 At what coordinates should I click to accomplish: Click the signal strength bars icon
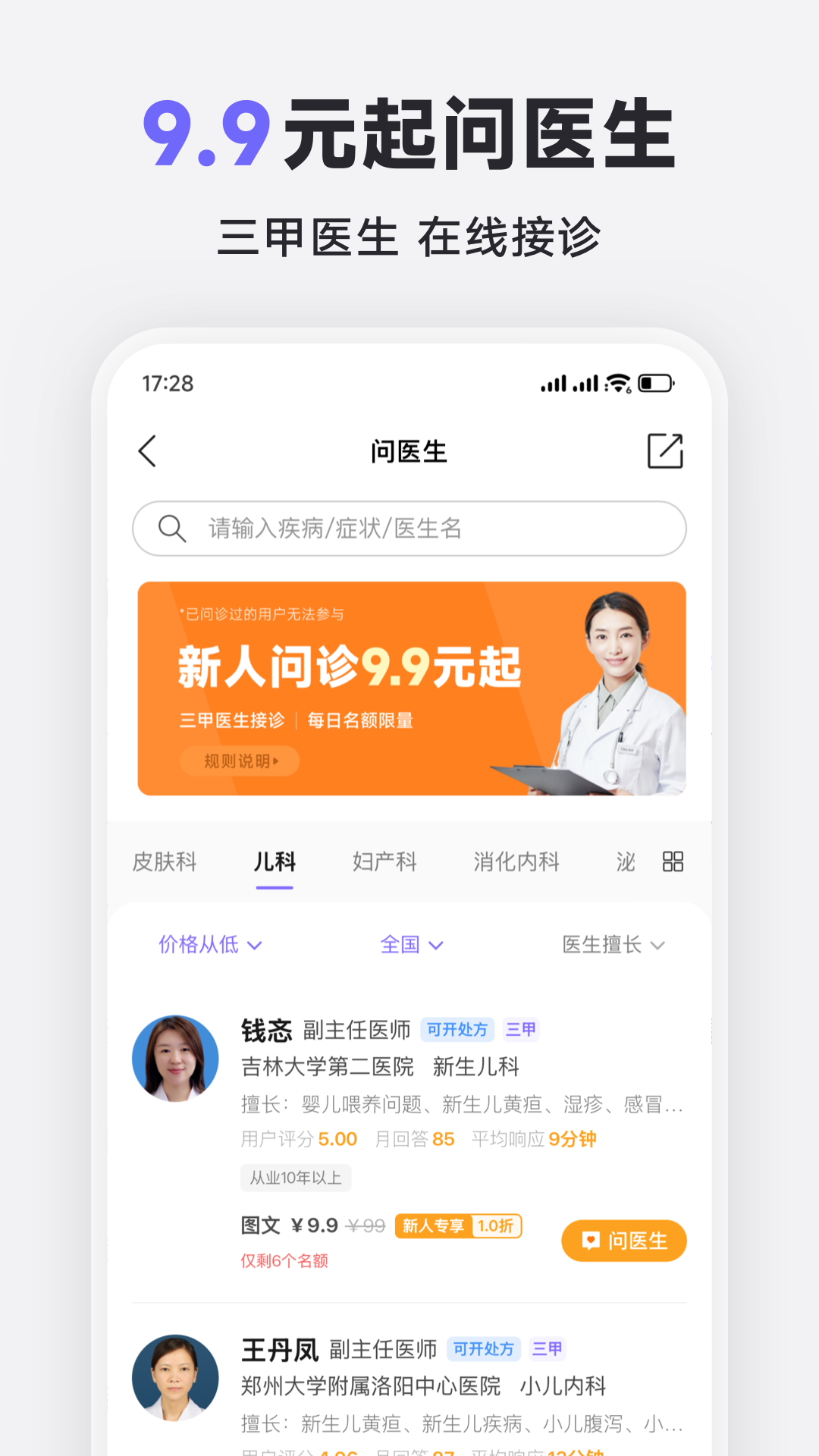point(556,384)
